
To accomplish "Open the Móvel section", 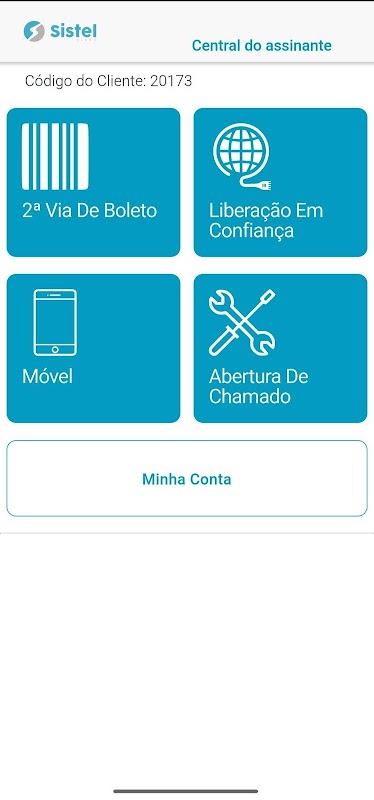I will (93, 348).
